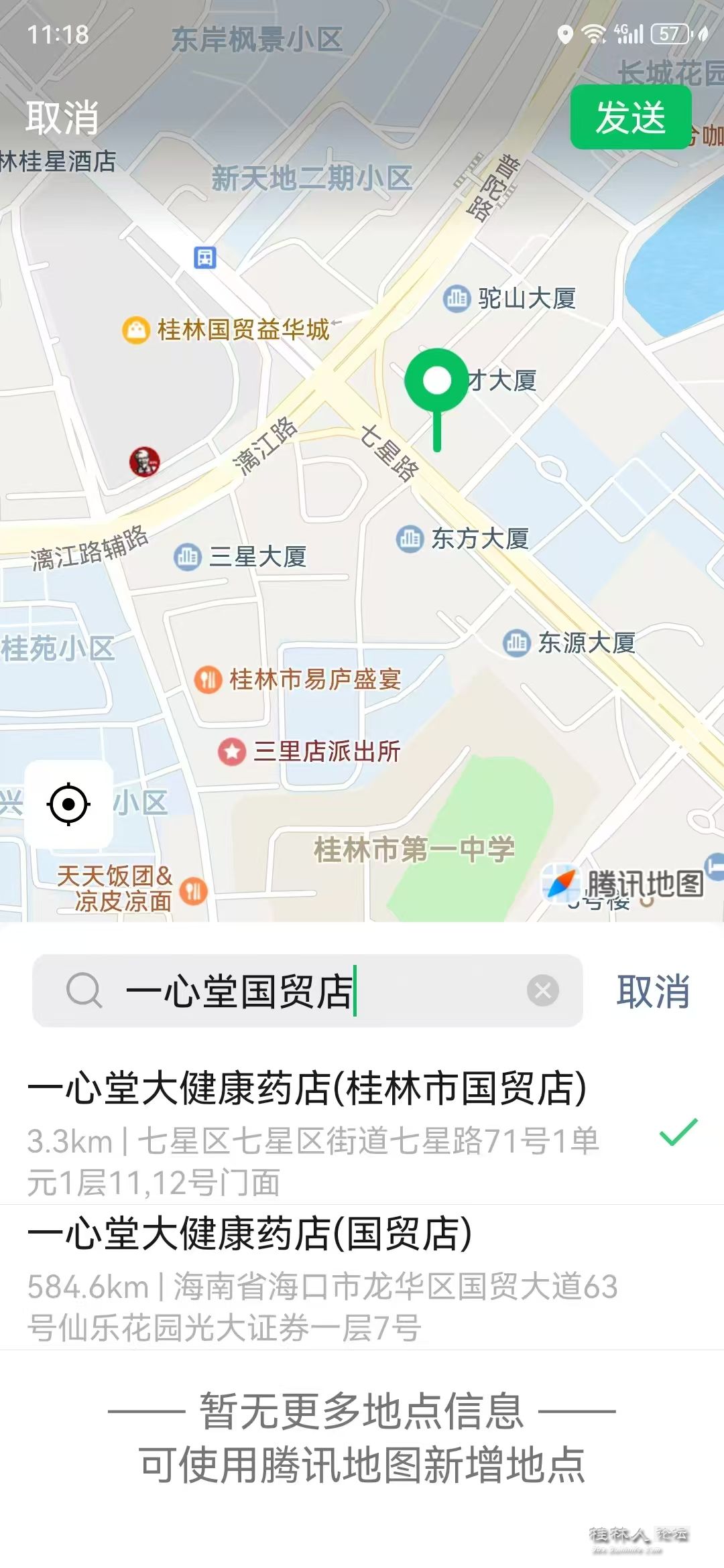Clear the search box text
This screenshot has height=1568, width=724.
pyautogui.click(x=542, y=990)
